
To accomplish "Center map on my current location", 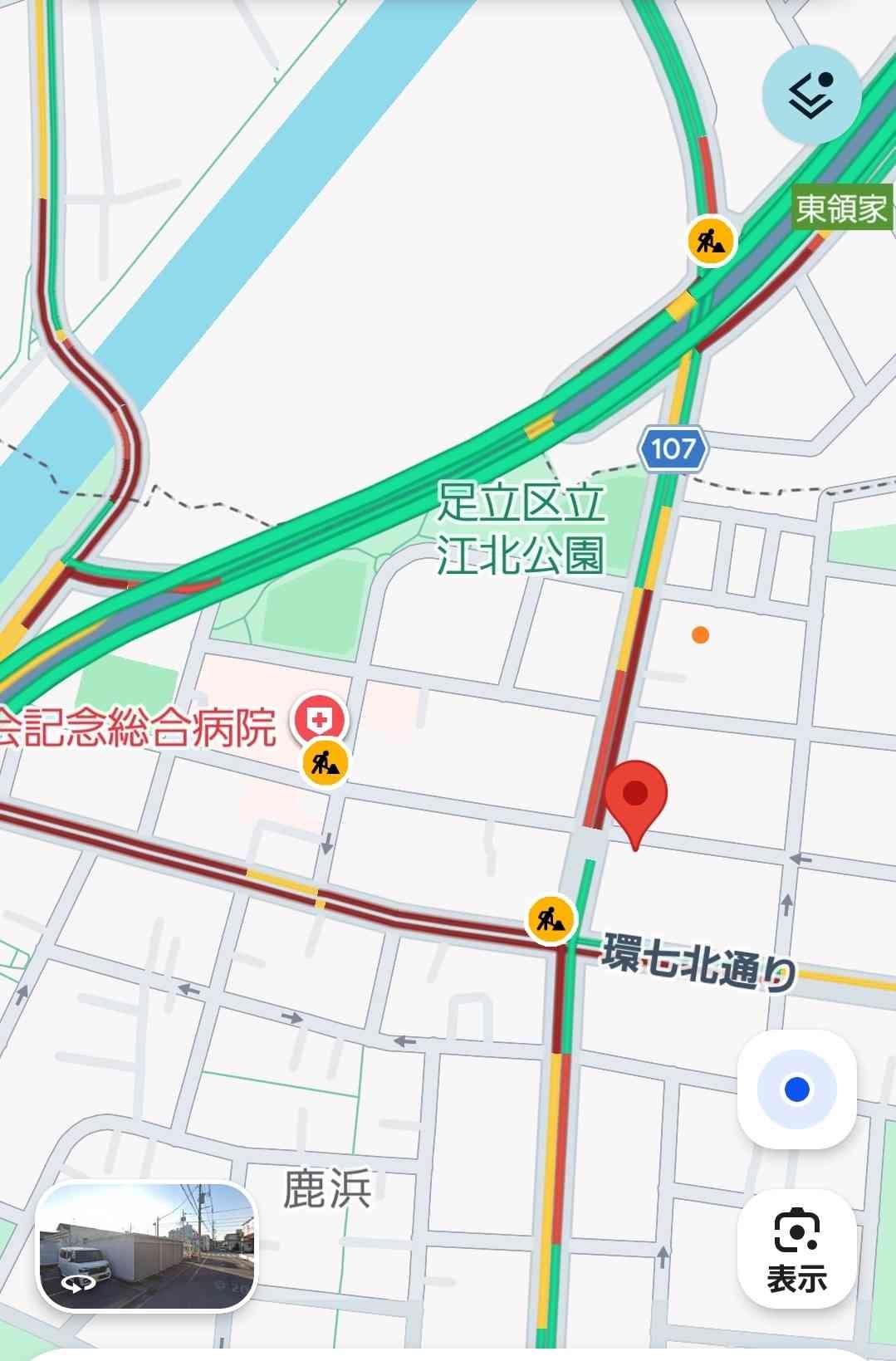I will [796, 1089].
